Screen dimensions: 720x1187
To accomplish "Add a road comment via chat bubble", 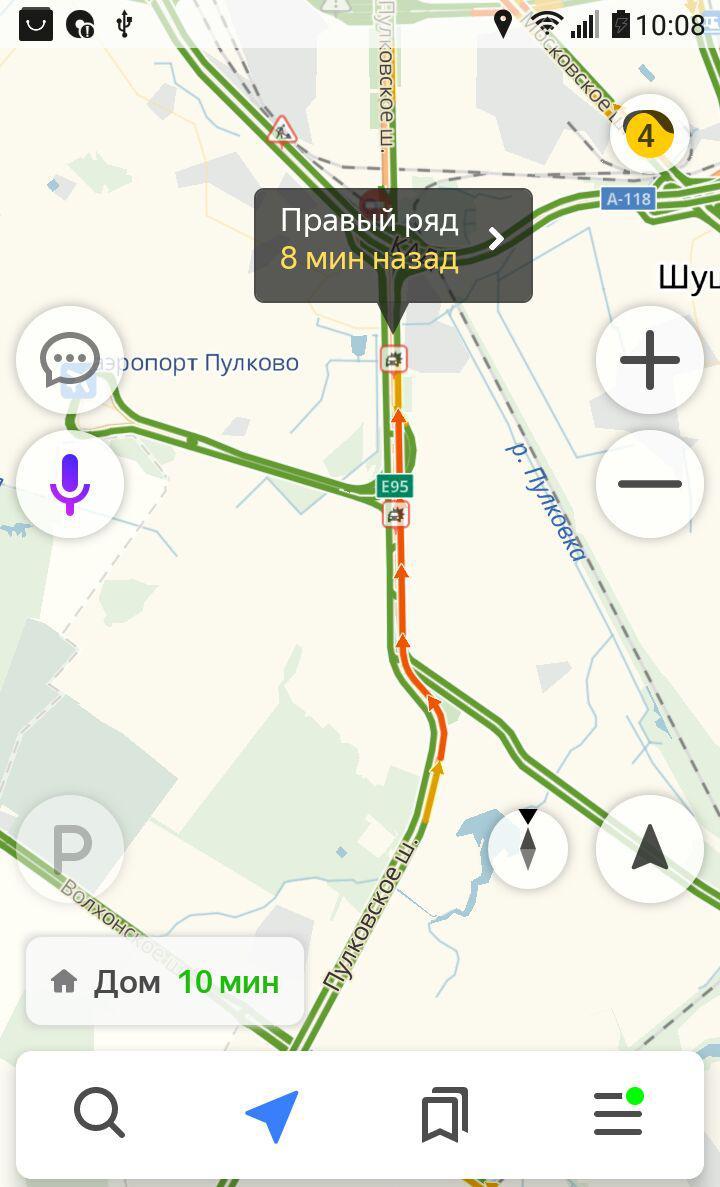I will coord(69,360).
